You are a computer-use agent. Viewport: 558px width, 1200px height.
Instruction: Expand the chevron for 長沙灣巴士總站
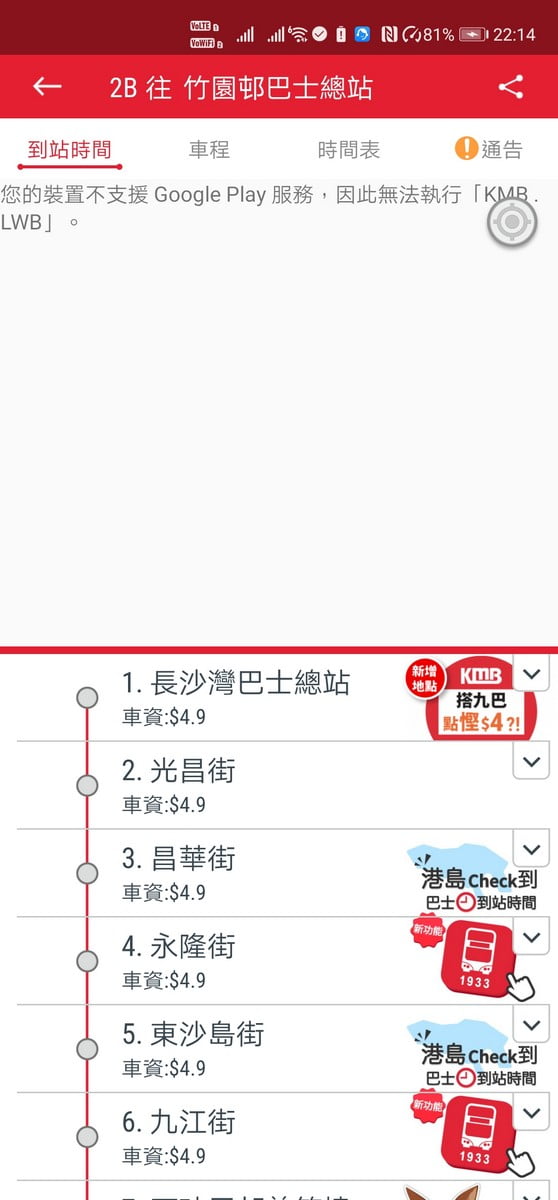[531, 674]
